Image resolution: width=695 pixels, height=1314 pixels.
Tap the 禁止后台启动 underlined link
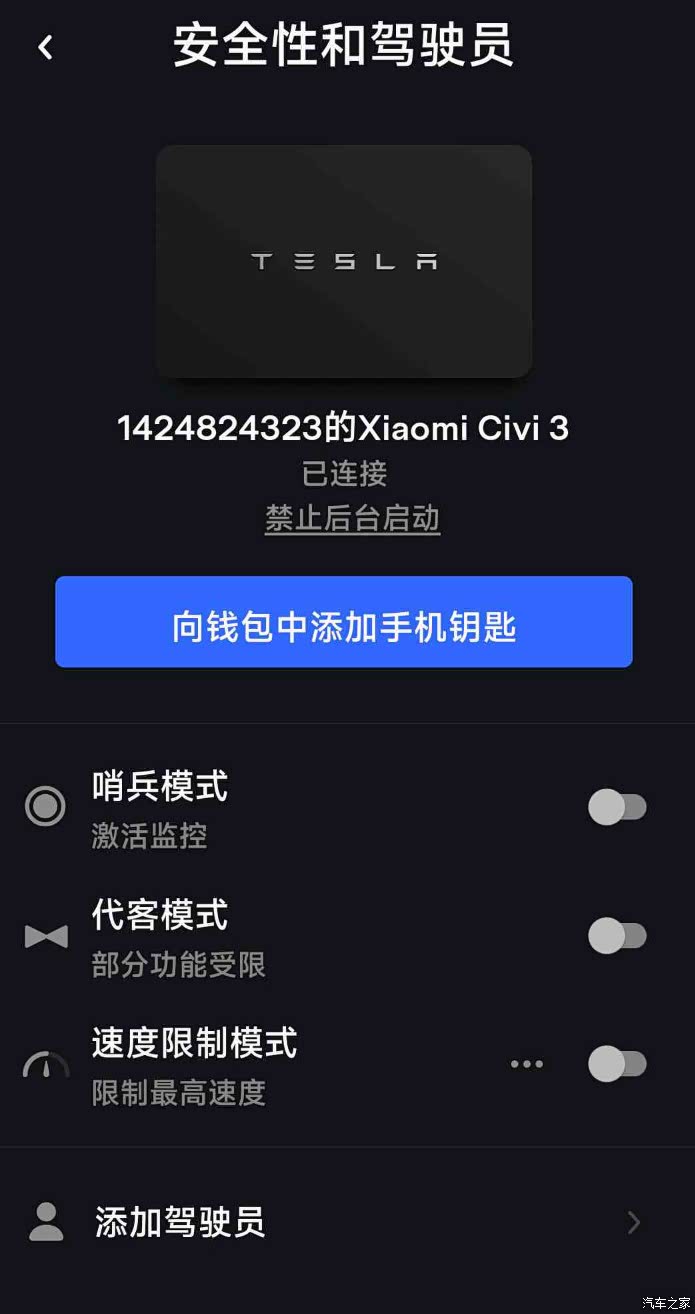352,518
